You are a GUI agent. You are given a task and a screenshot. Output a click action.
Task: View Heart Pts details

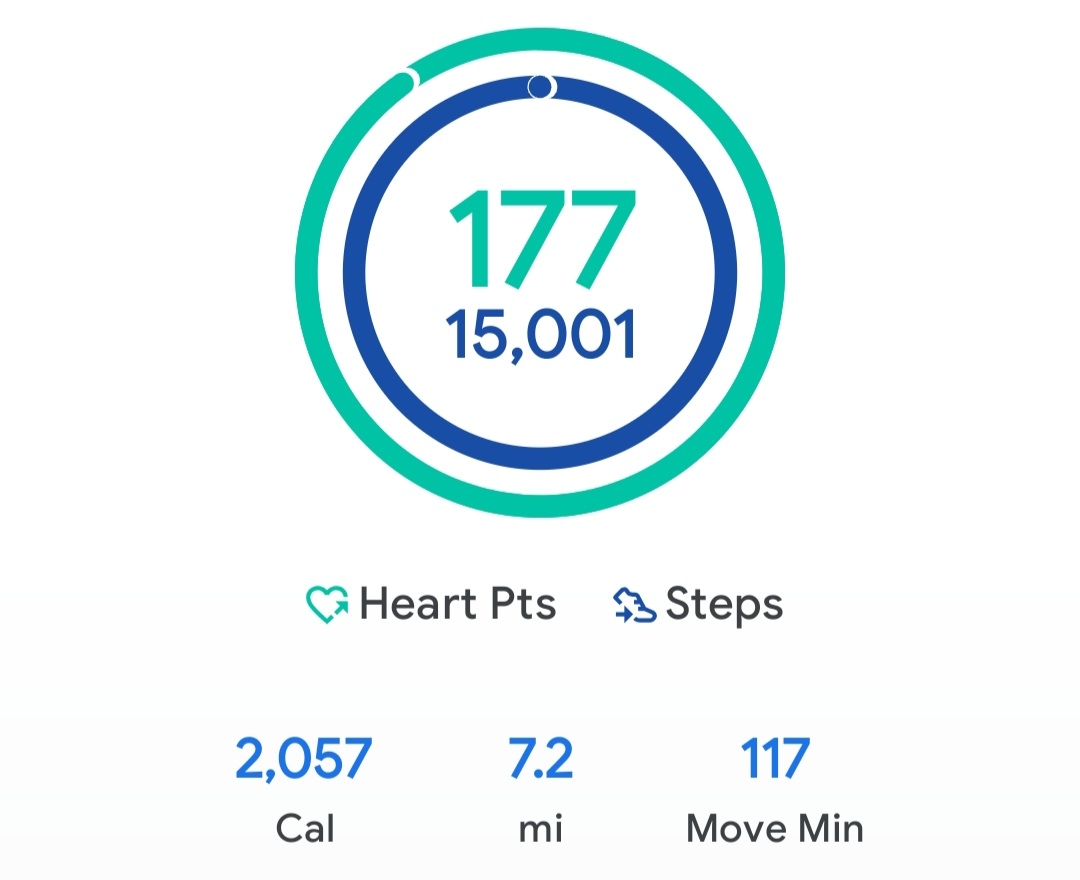click(x=431, y=605)
